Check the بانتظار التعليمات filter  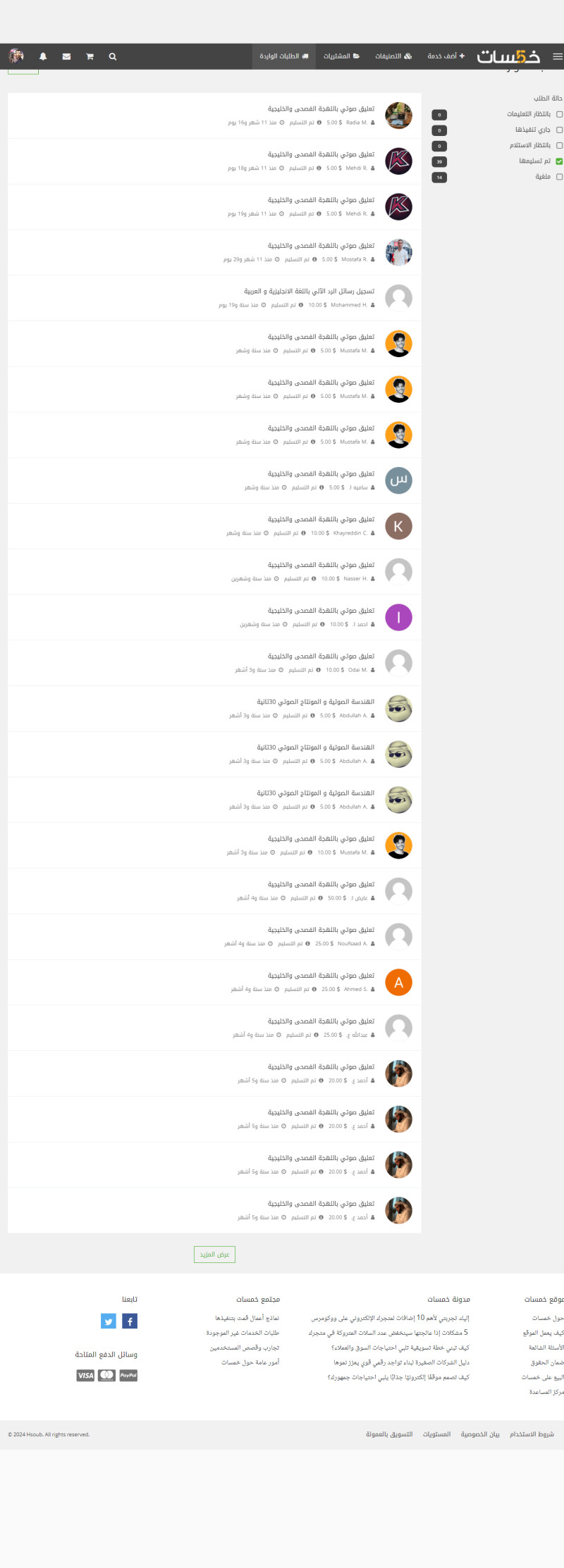pyautogui.click(x=559, y=114)
